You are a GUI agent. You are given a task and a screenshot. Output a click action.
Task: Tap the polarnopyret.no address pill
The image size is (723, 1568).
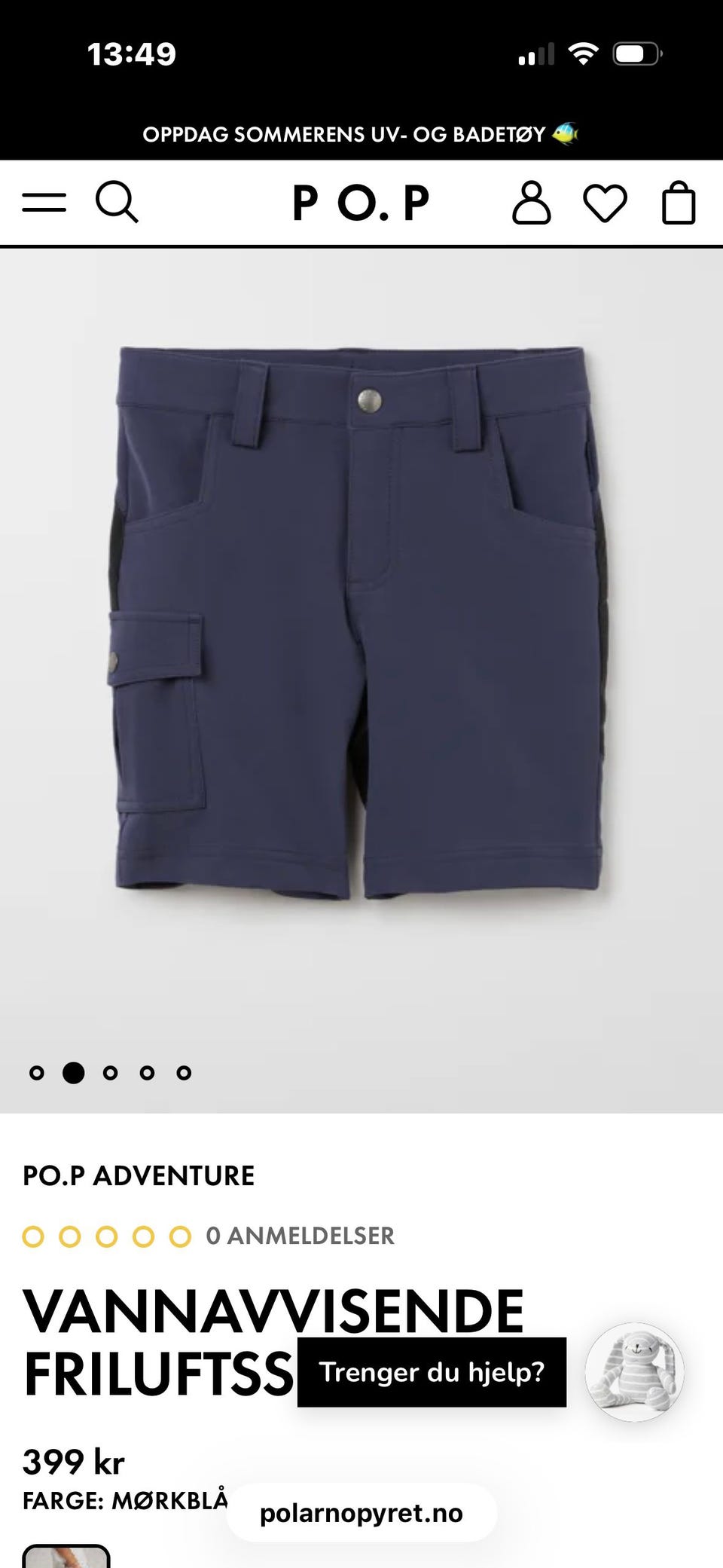(x=361, y=1513)
